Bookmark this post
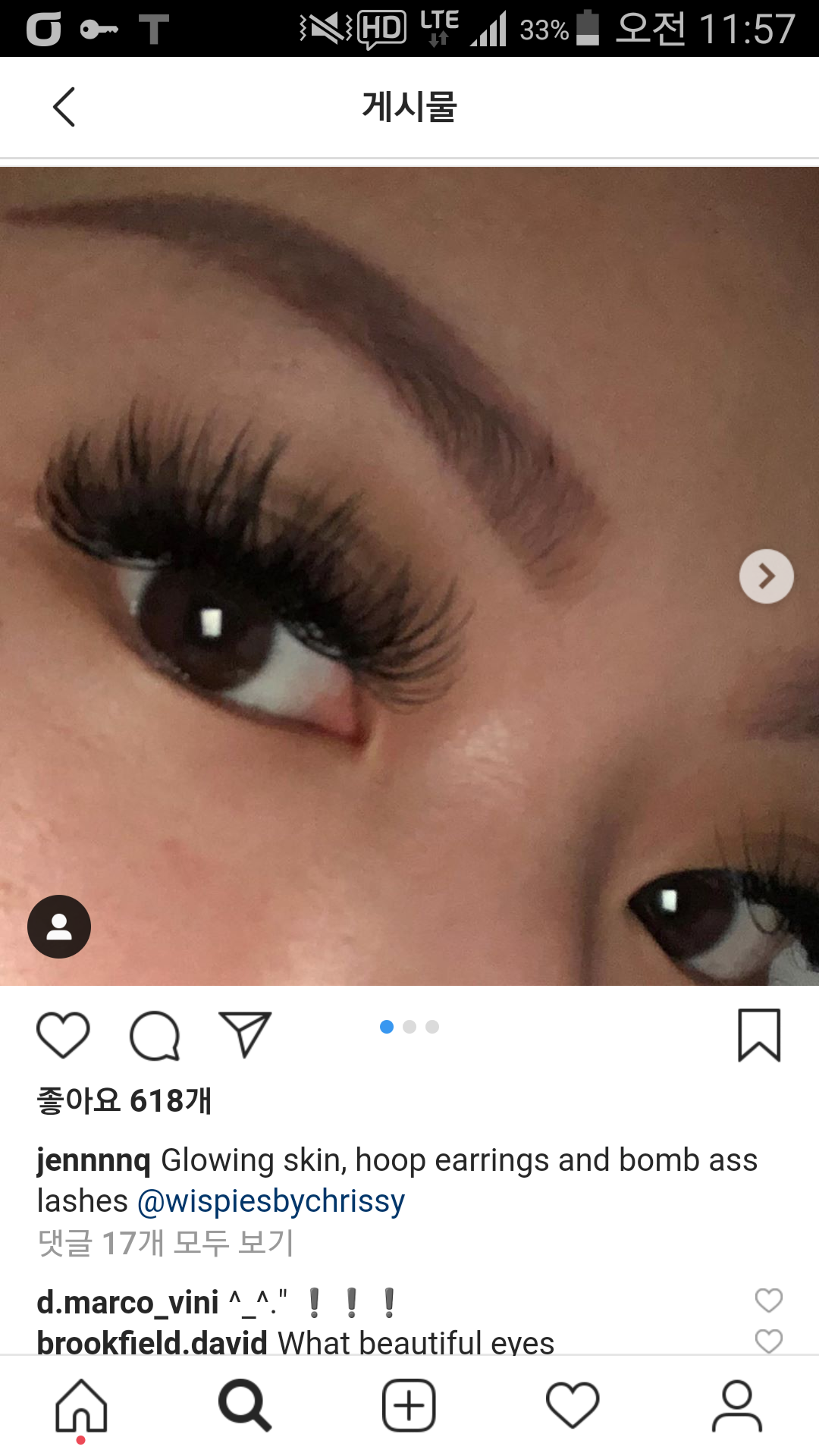The image size is (819, 1456). pyautogui.click(x=759, y=1035)
